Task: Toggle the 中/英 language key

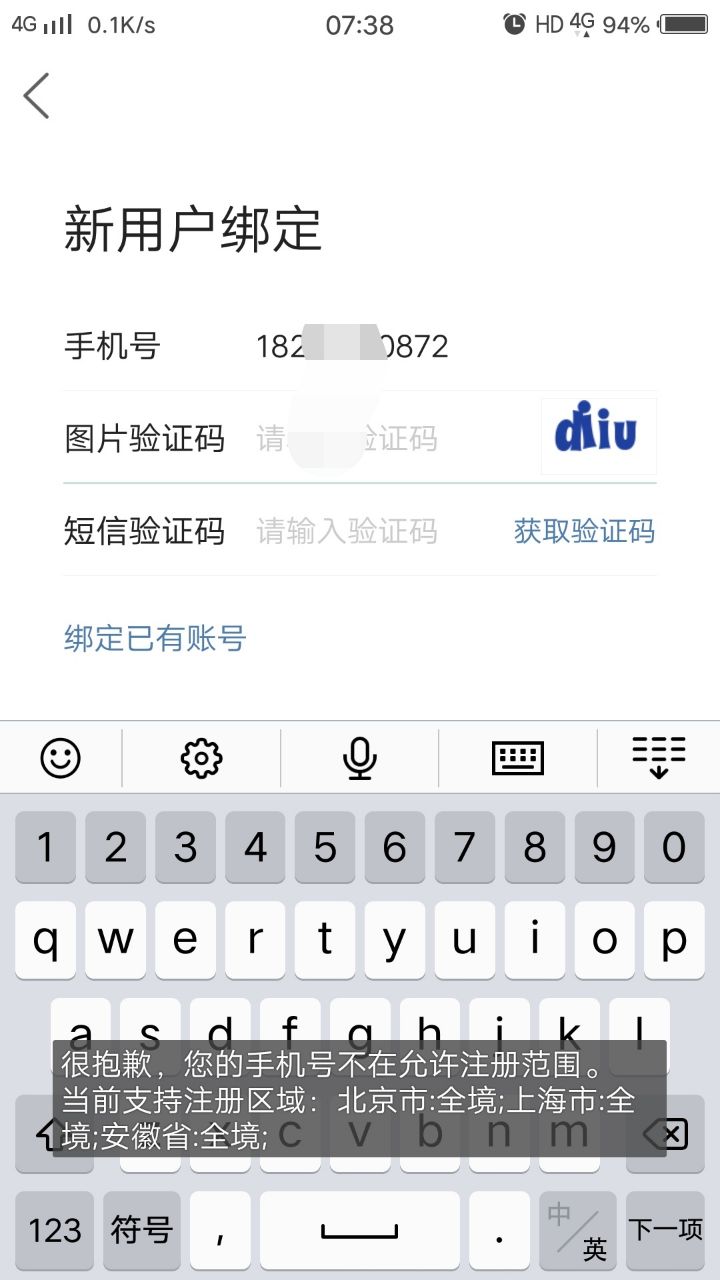Action: [x=579, y=1230]
